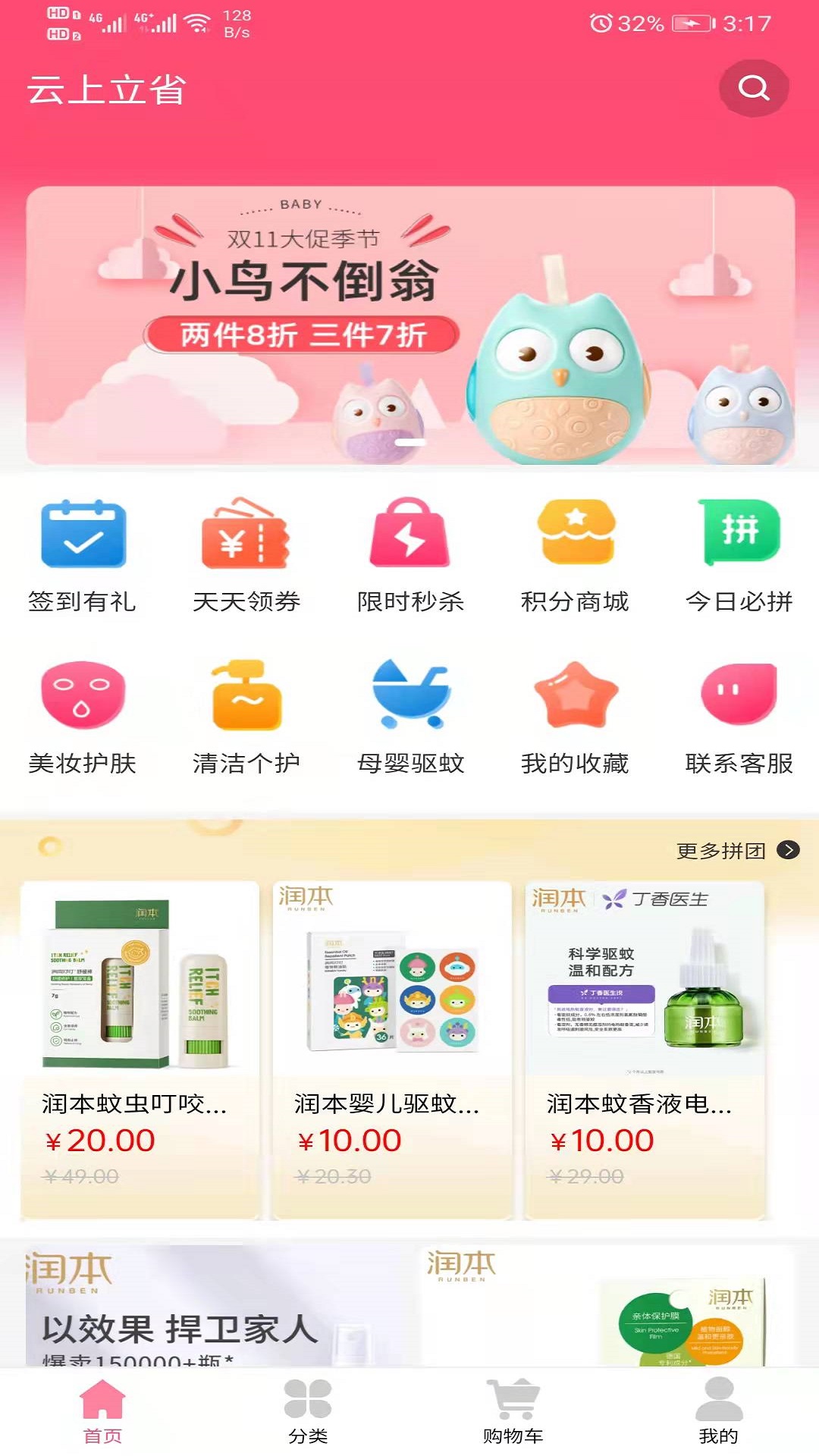Open the search icon in the header
The height and width of the screenshot is (1456, 819).
[x=753, y=89]
